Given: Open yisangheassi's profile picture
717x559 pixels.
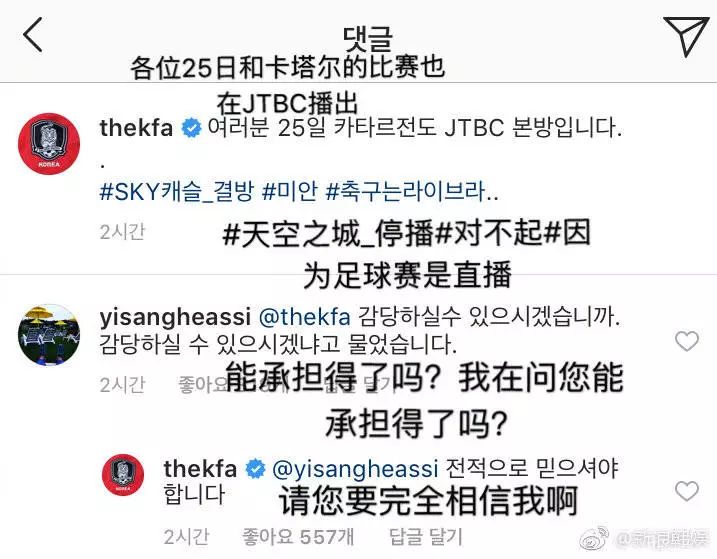Looking at the screenshot, I should pyautogui.click(x=49, y=334).
